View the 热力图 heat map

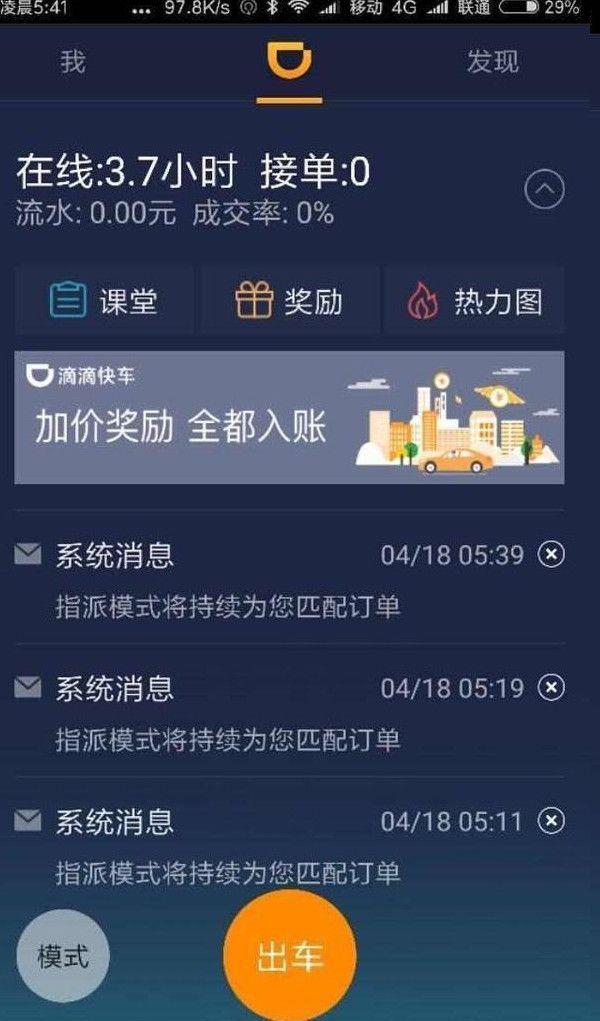[474, 301]
